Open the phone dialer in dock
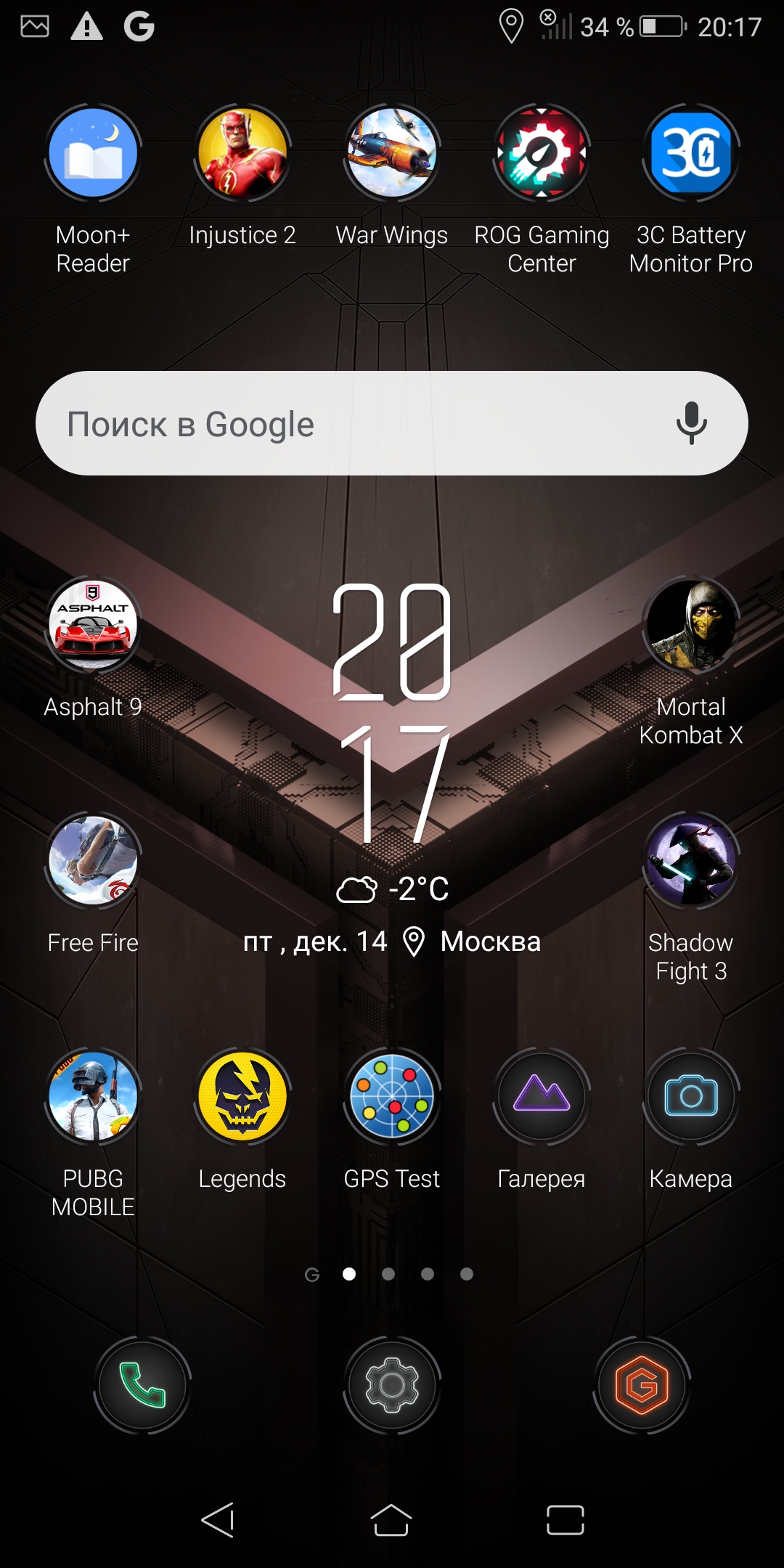This screenshot has width=784, height=1568. pos(142,1385)
